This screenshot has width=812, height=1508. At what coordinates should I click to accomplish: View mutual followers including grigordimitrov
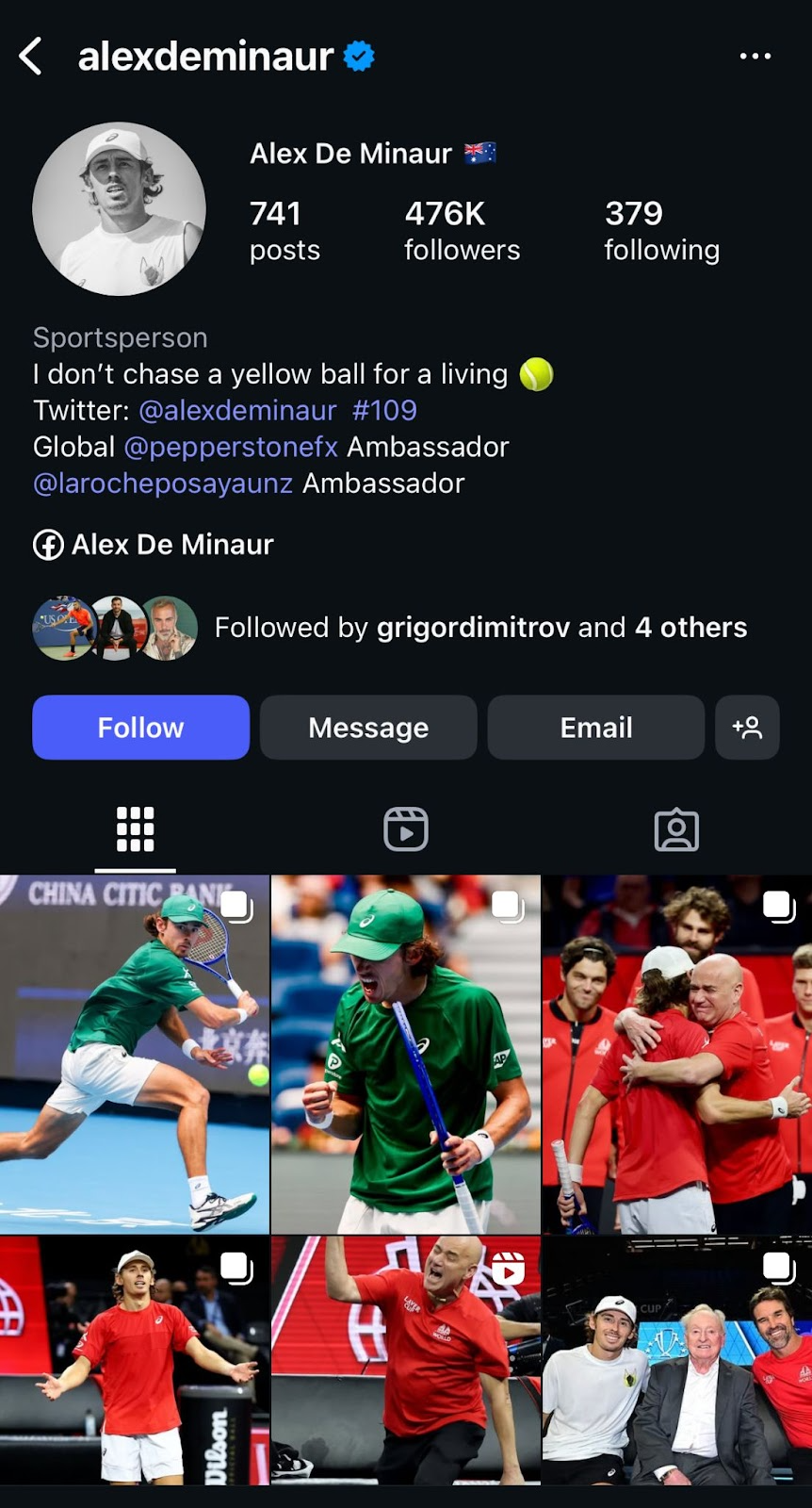pos(480,628)
